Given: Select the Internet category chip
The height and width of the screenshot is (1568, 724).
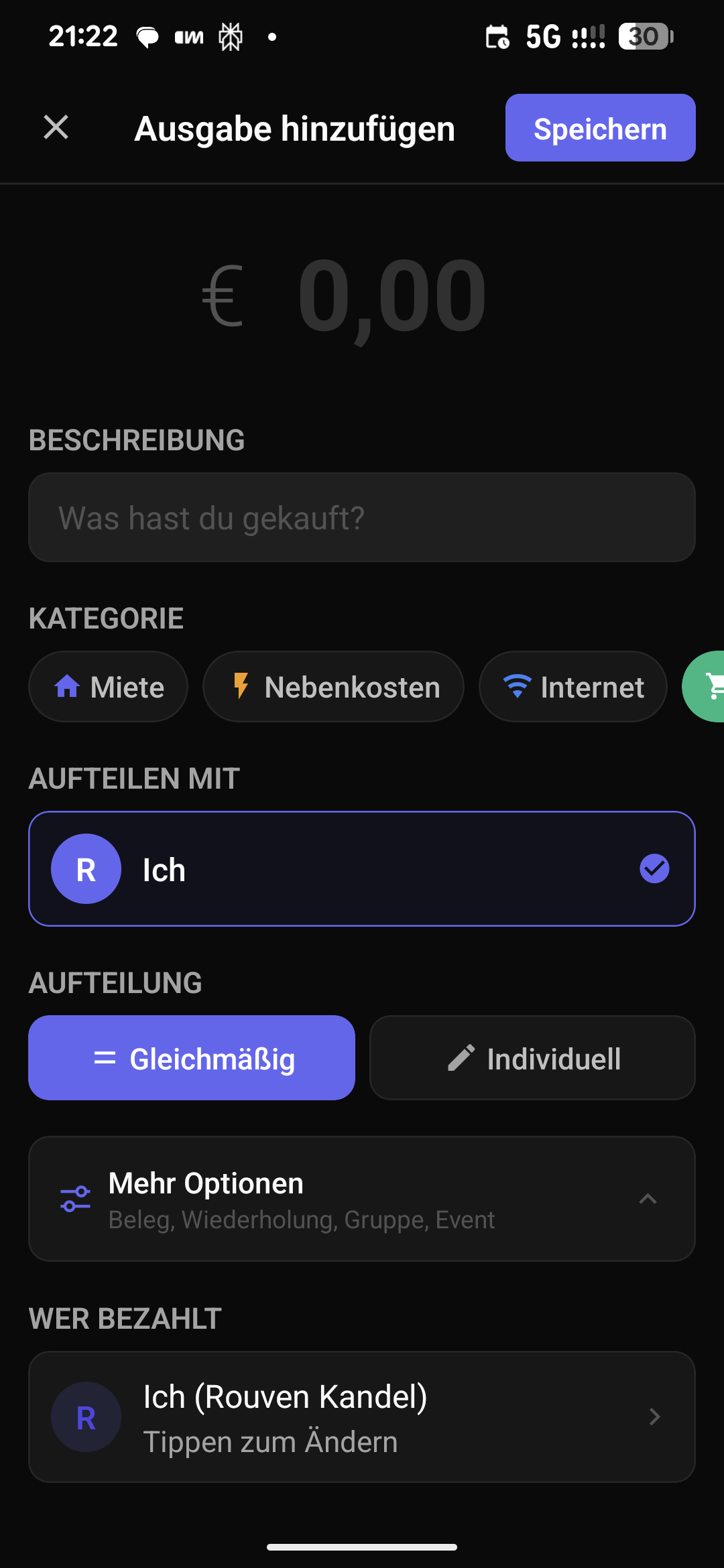Looking at the screenshot, I should pos(572,686).
